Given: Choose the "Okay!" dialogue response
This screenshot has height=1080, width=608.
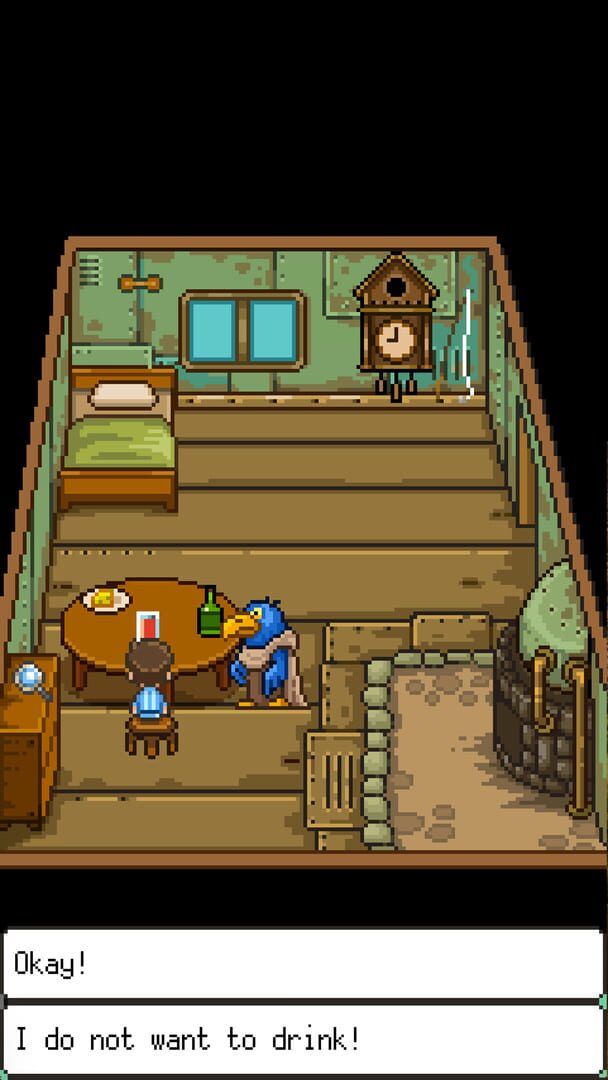Looking at the screenshot, I should (304, 963).
